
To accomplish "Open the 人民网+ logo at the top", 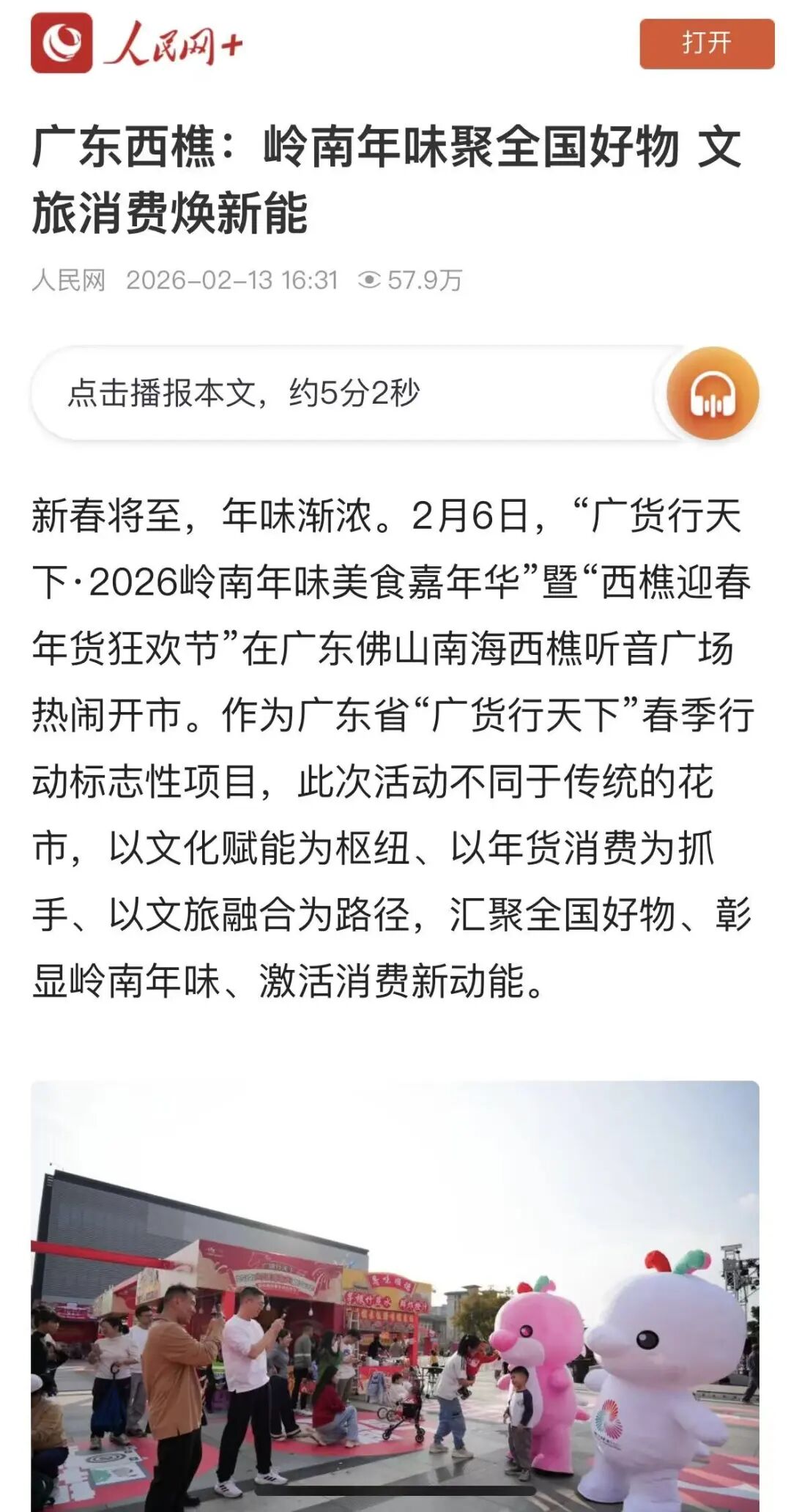I will point(137,43).
